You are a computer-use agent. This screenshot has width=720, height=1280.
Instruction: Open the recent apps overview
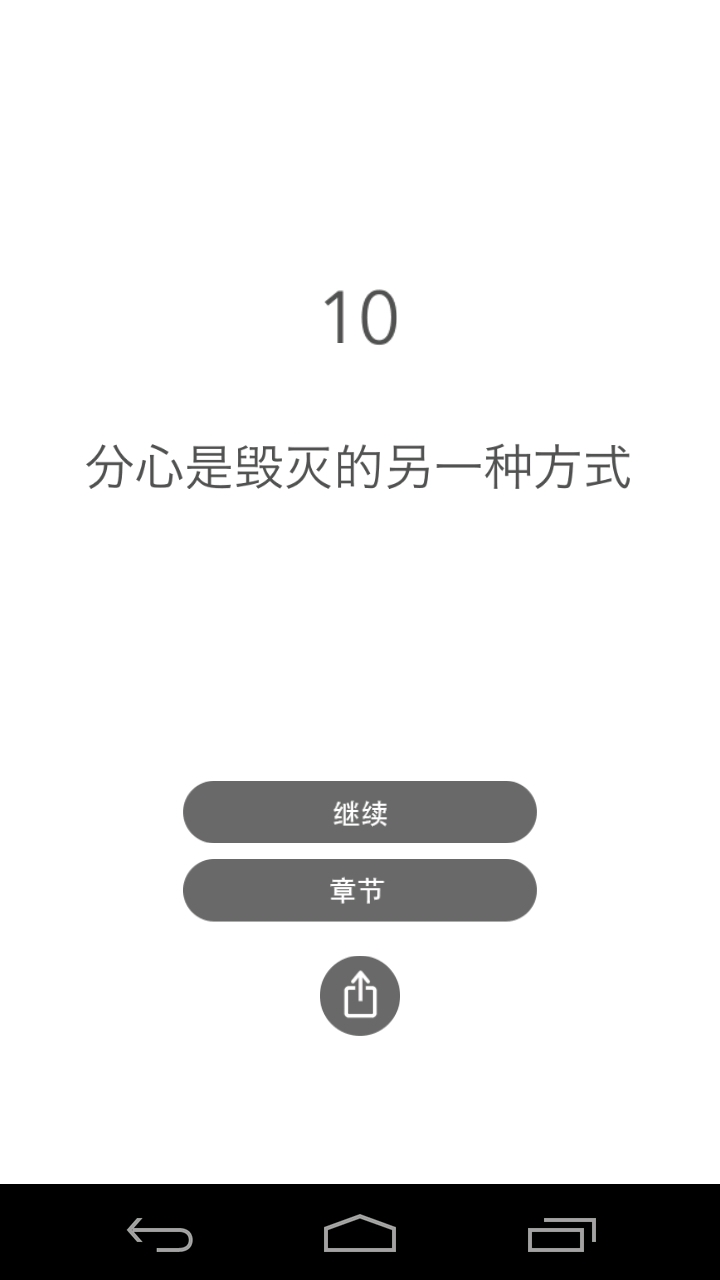[561, 1234]
